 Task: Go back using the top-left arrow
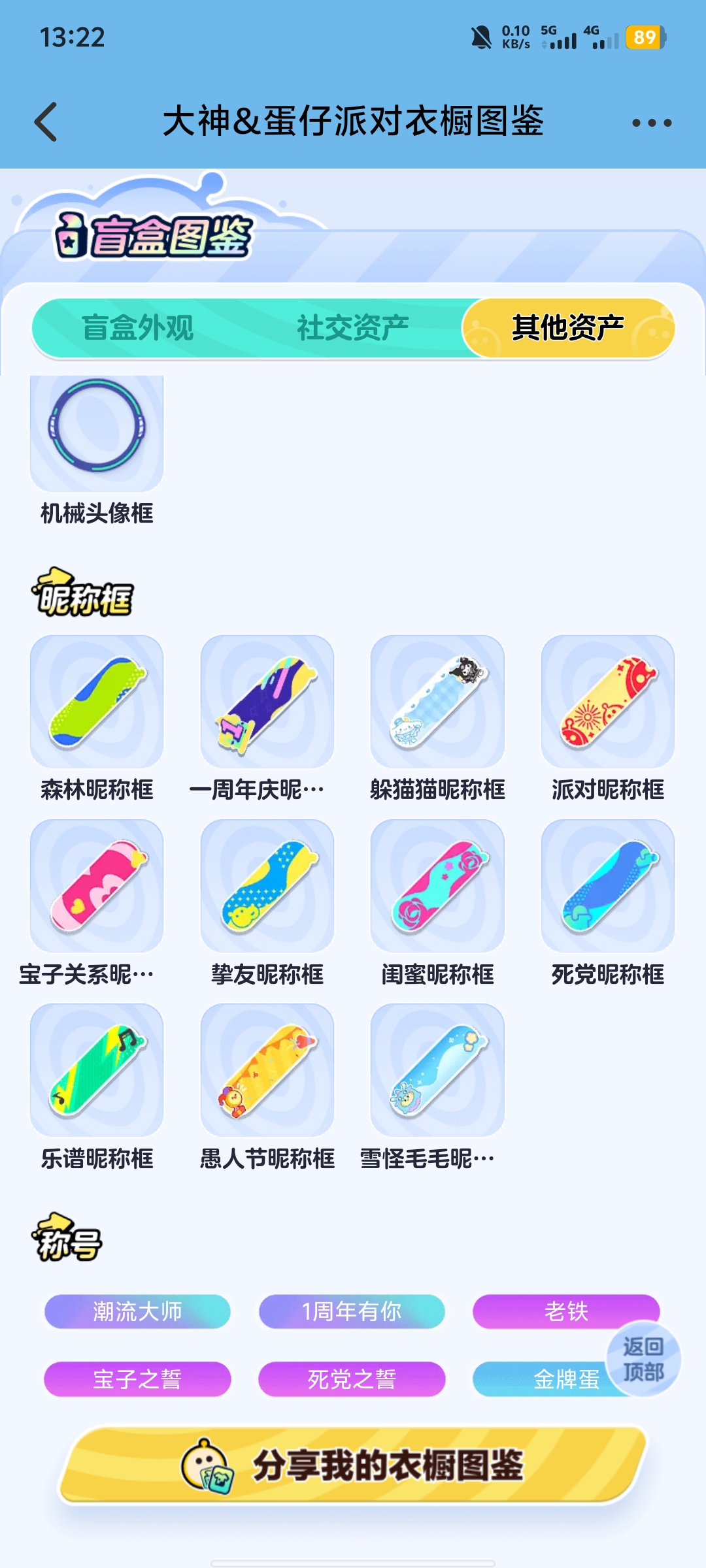coord(46,122)
